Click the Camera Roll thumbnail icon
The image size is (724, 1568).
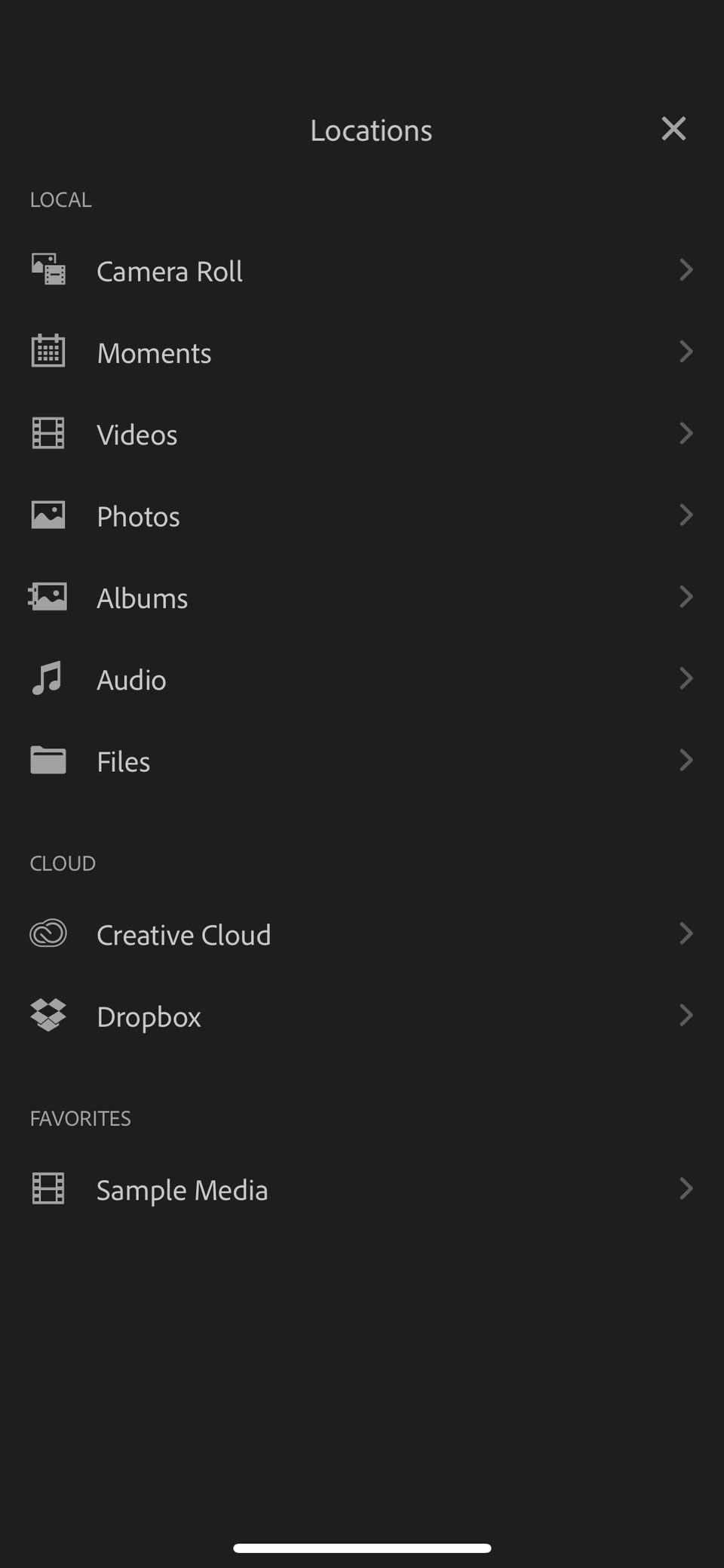48,270
